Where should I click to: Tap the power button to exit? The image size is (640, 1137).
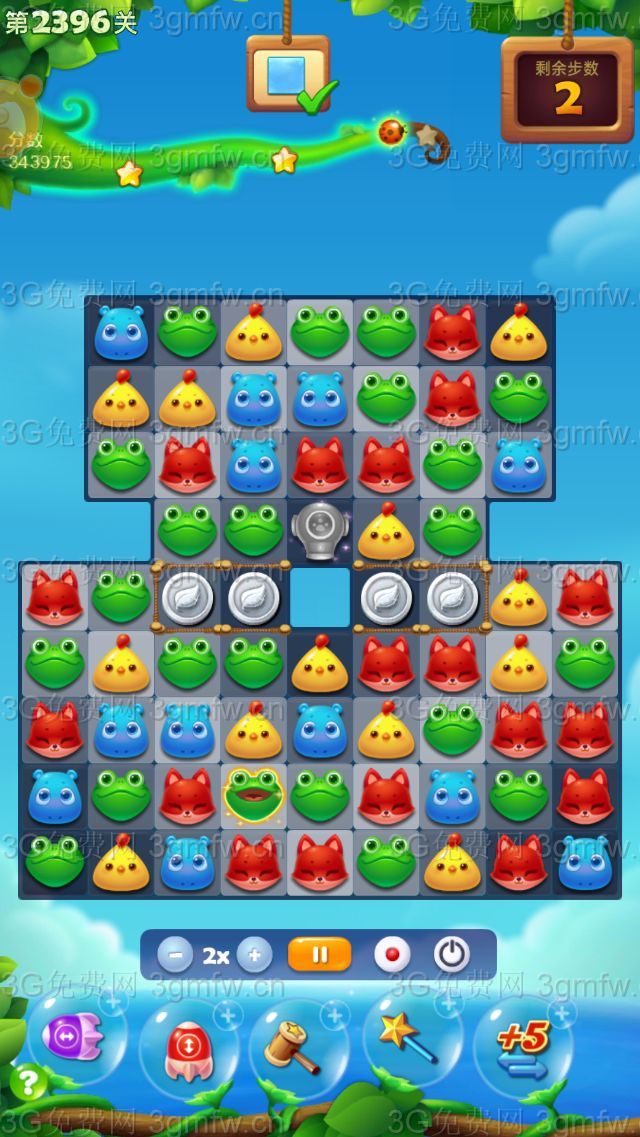click(452, 955)
